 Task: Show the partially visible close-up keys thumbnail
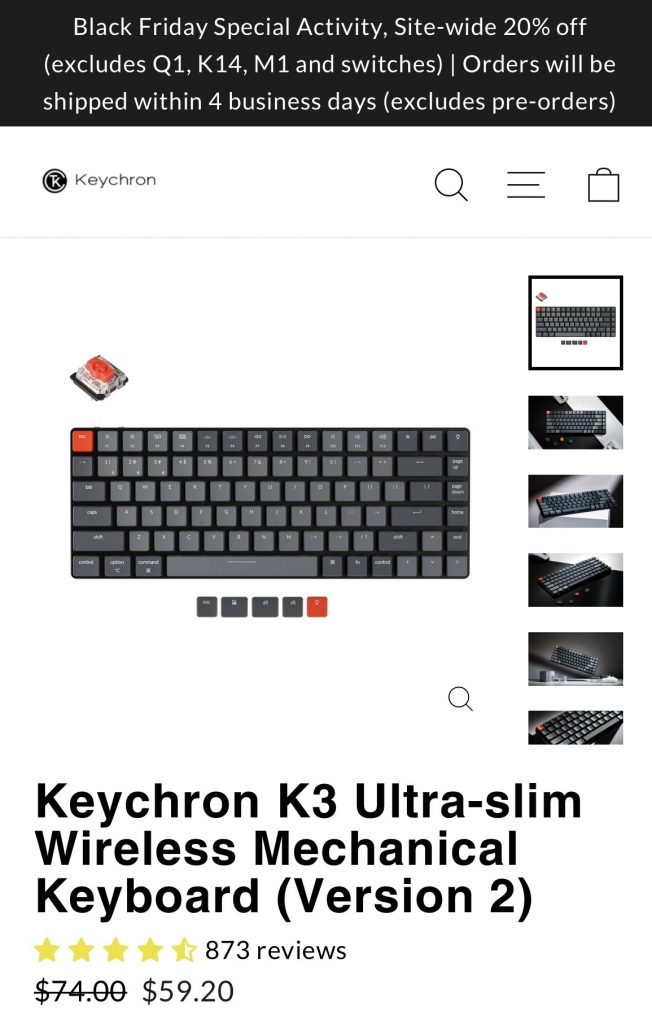(575, 727)
